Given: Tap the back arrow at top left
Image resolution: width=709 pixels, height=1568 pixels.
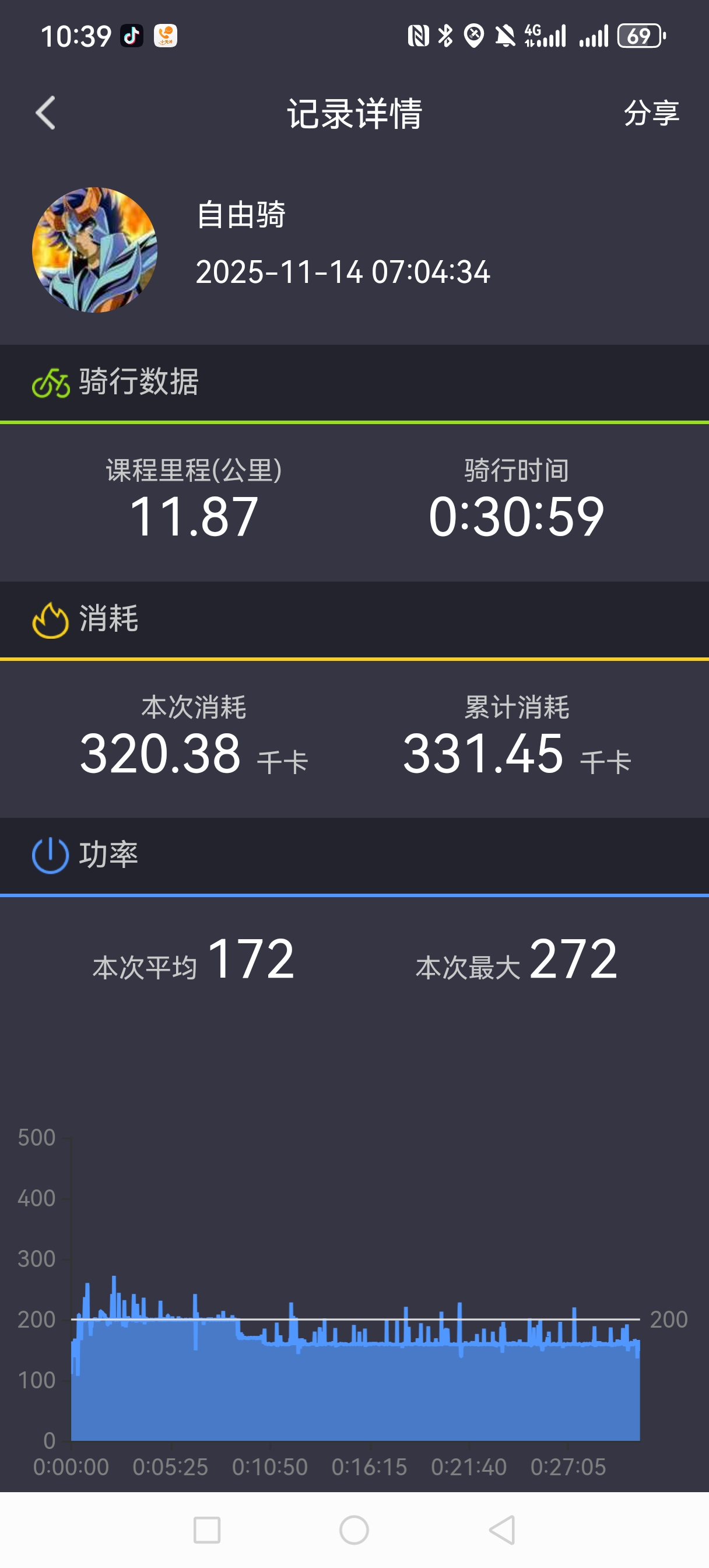Looking at the screenshot, I should (x=44, y=113).
